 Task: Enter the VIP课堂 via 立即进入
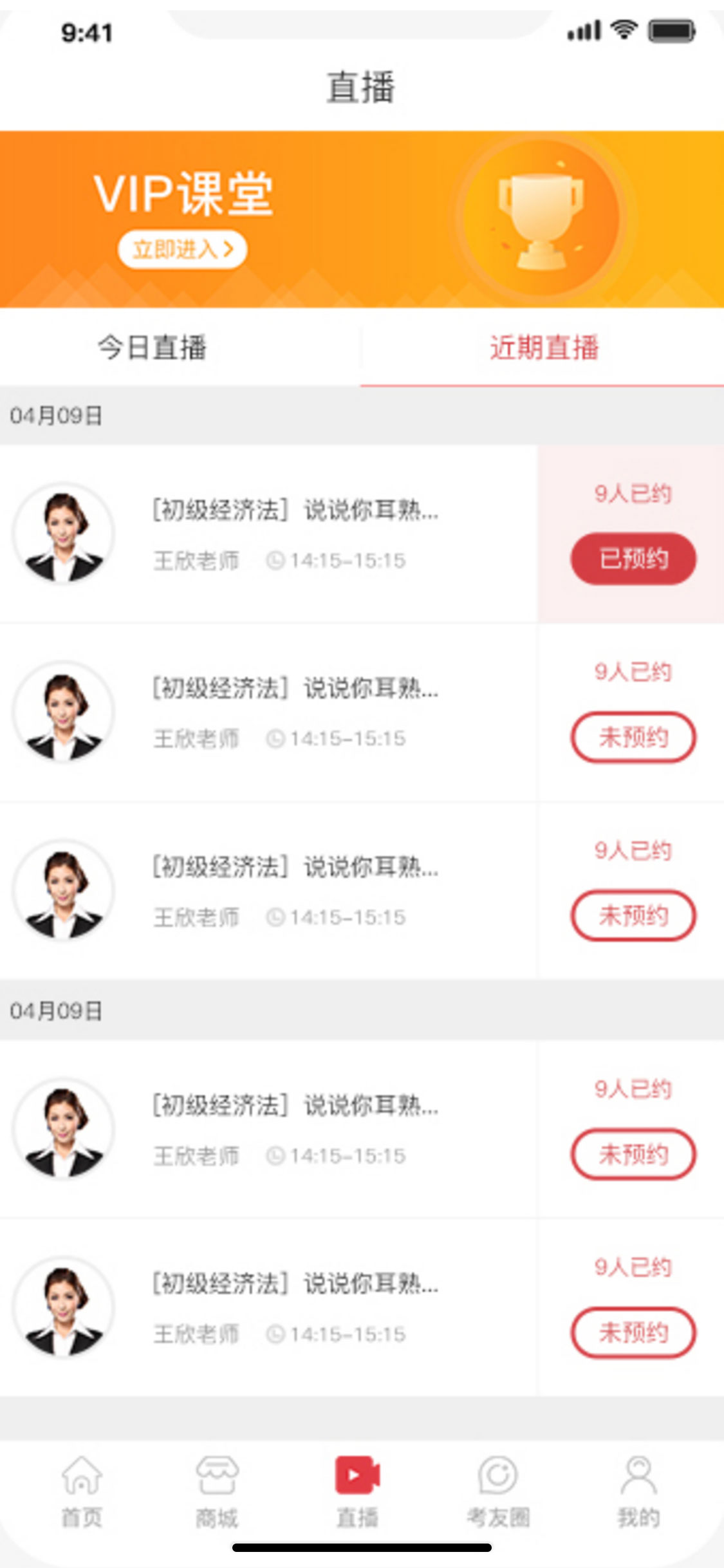tap(182, 249)
